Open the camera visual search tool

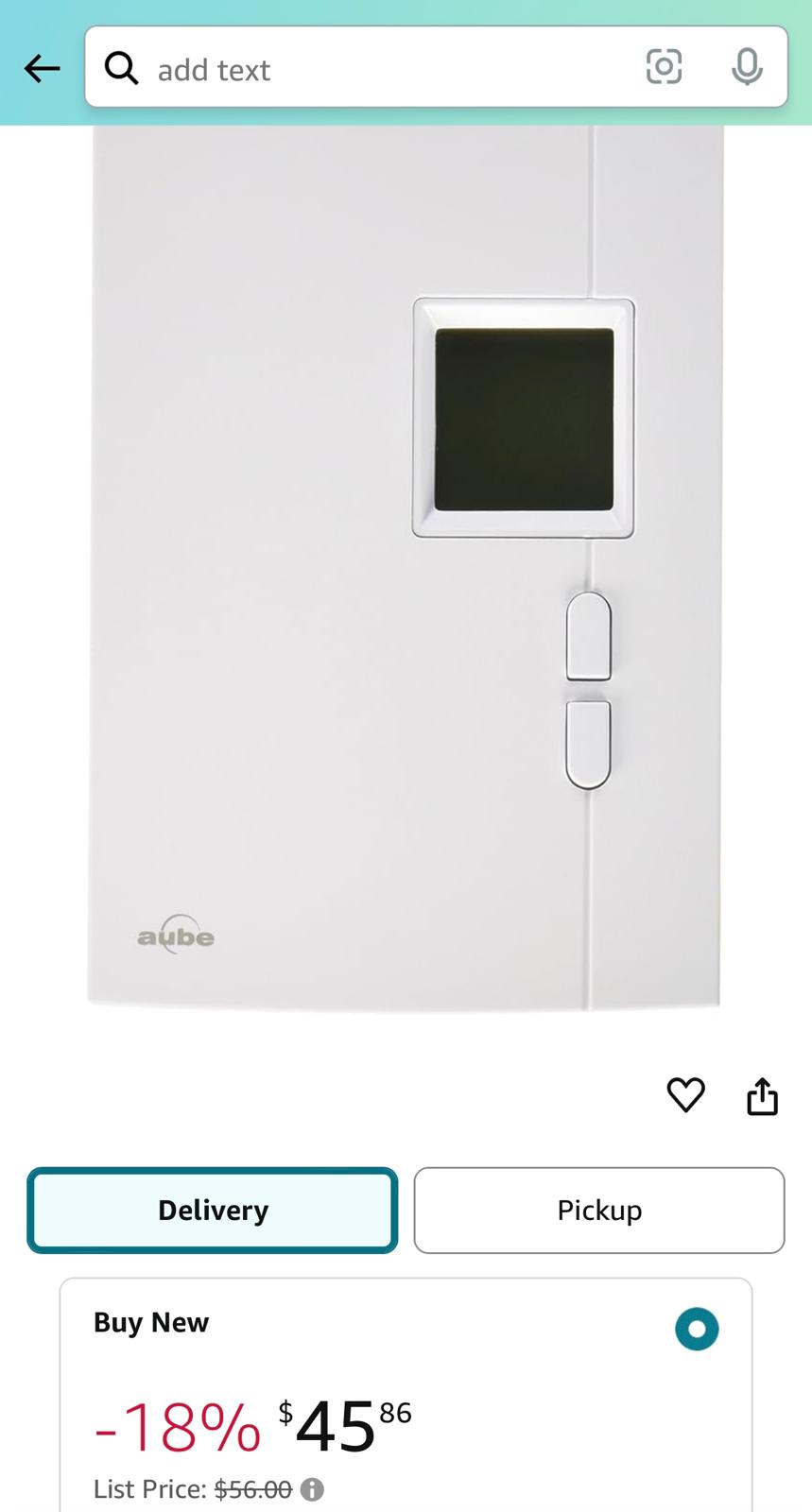click(x=664, y=67)
